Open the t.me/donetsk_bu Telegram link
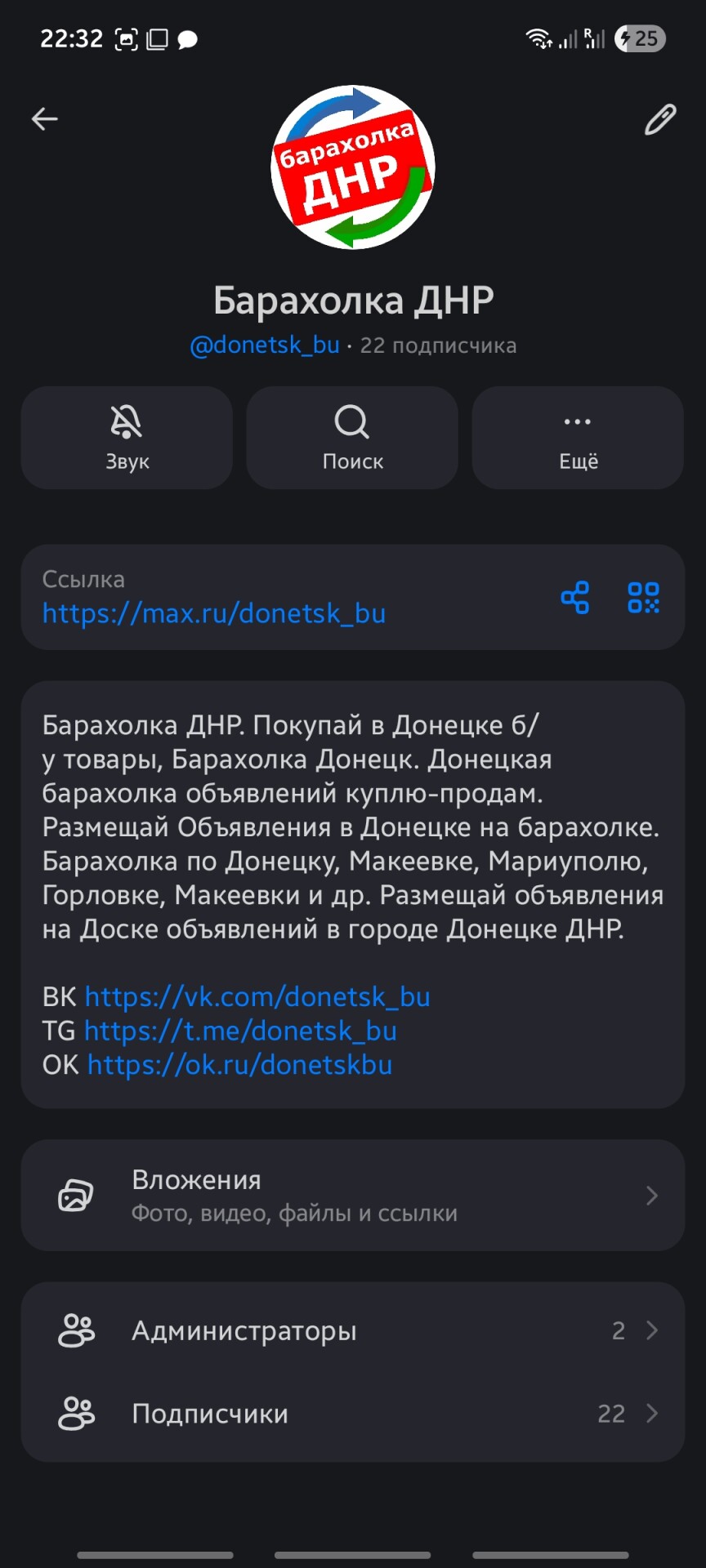Viewport: 706px width, 1568px height. coord(240,1031)
